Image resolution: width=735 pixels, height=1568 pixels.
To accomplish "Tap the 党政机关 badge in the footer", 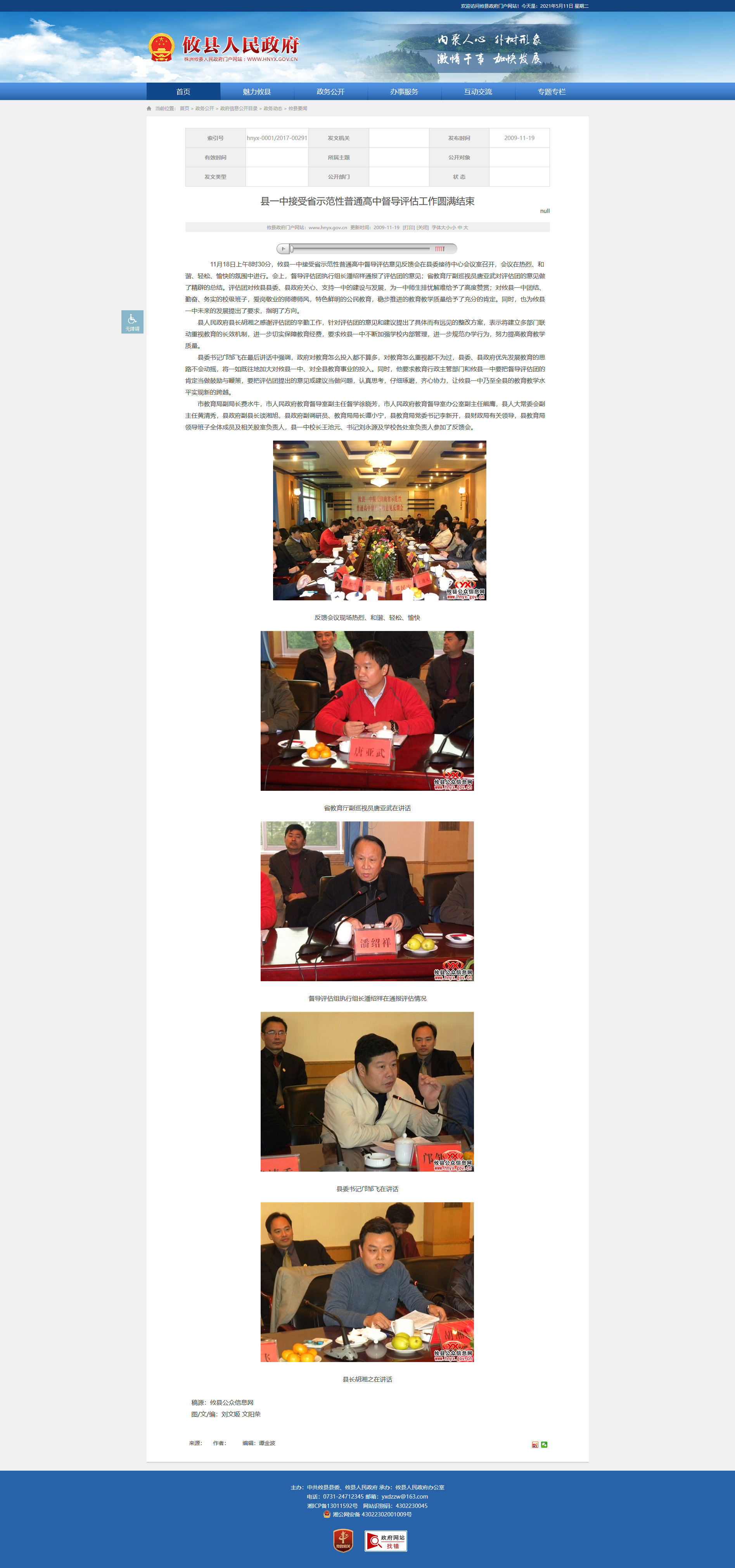I will click(343, 1540).
